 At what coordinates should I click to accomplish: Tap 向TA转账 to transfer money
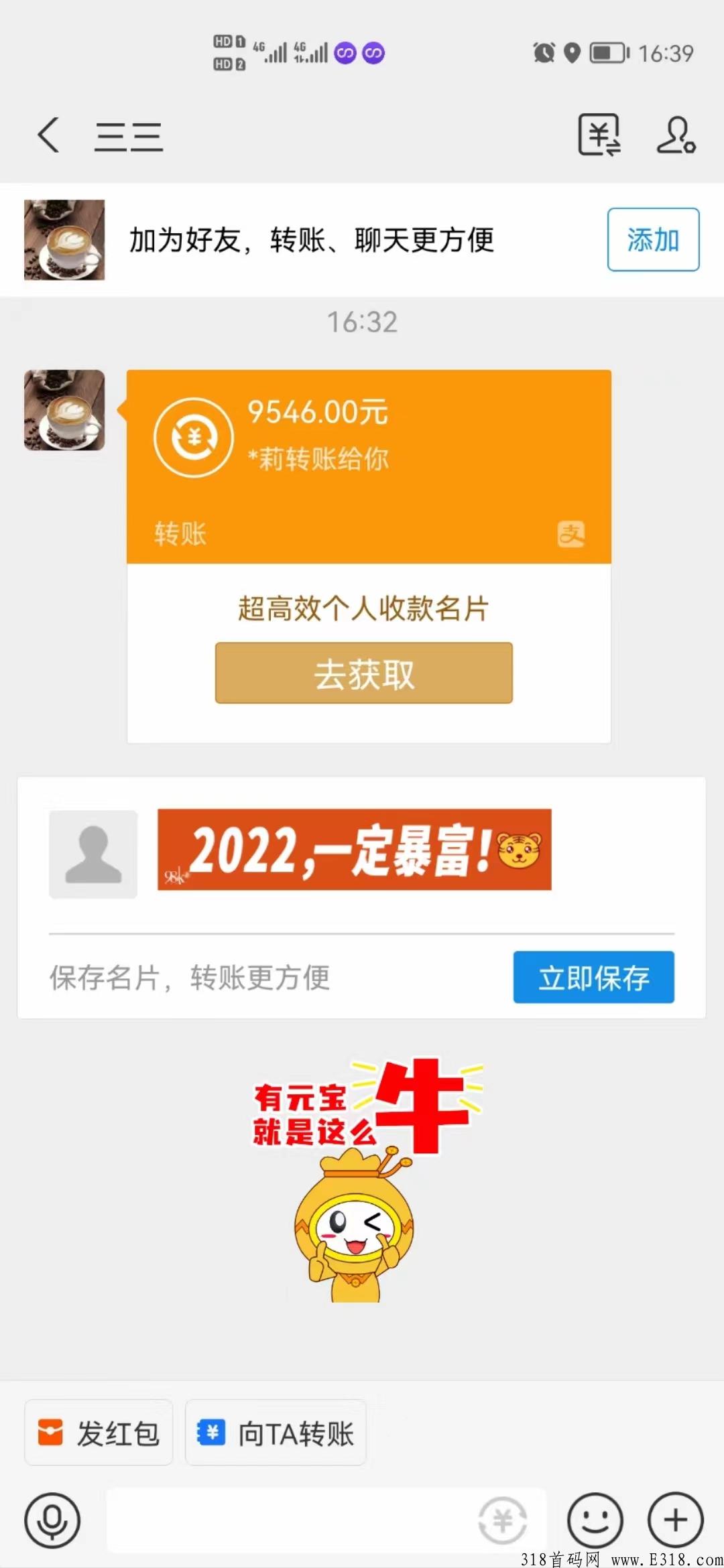[276, 1433]
